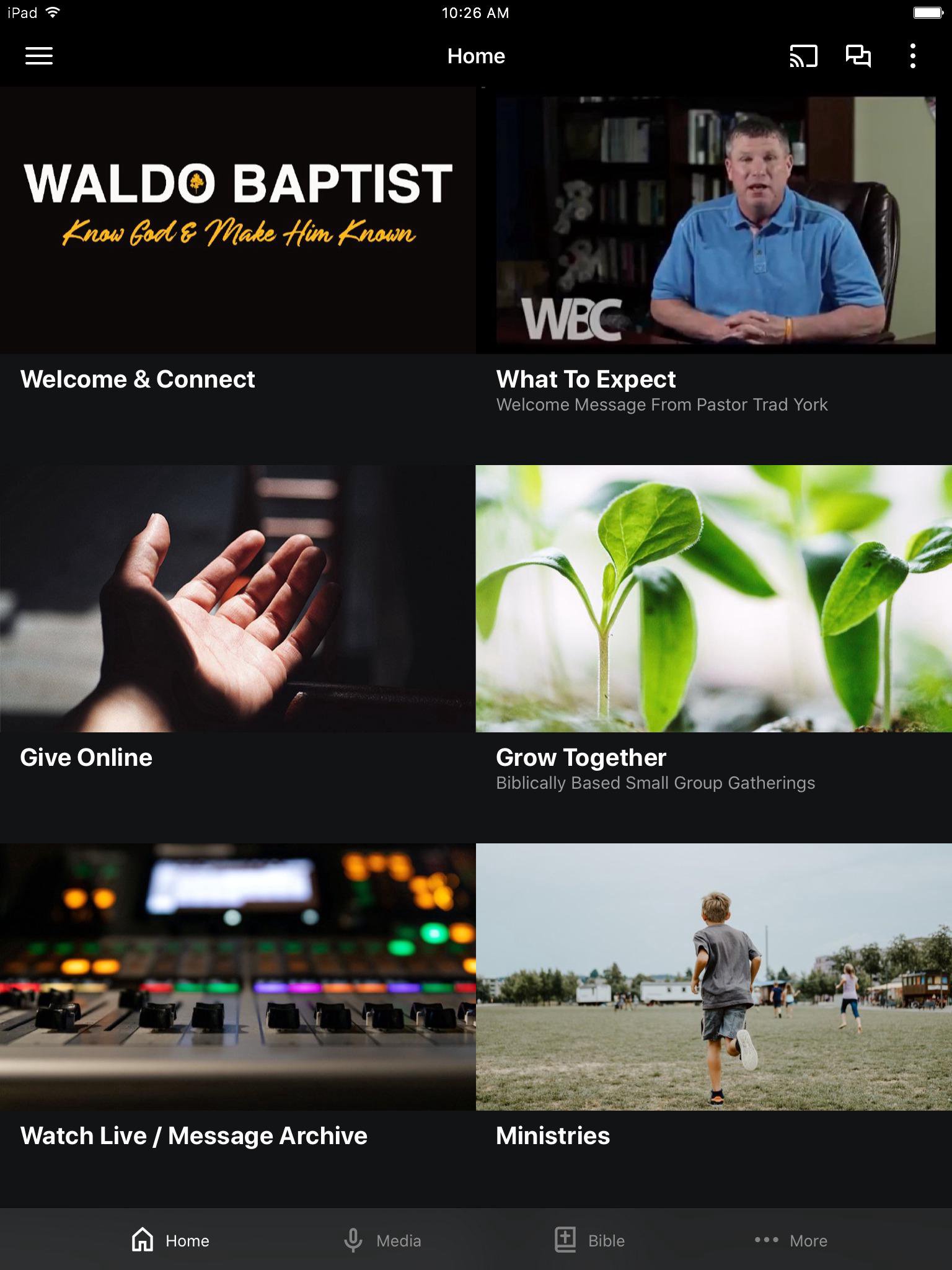
Task: Open the three-dot overflow menu
Action: coord(912,56)
